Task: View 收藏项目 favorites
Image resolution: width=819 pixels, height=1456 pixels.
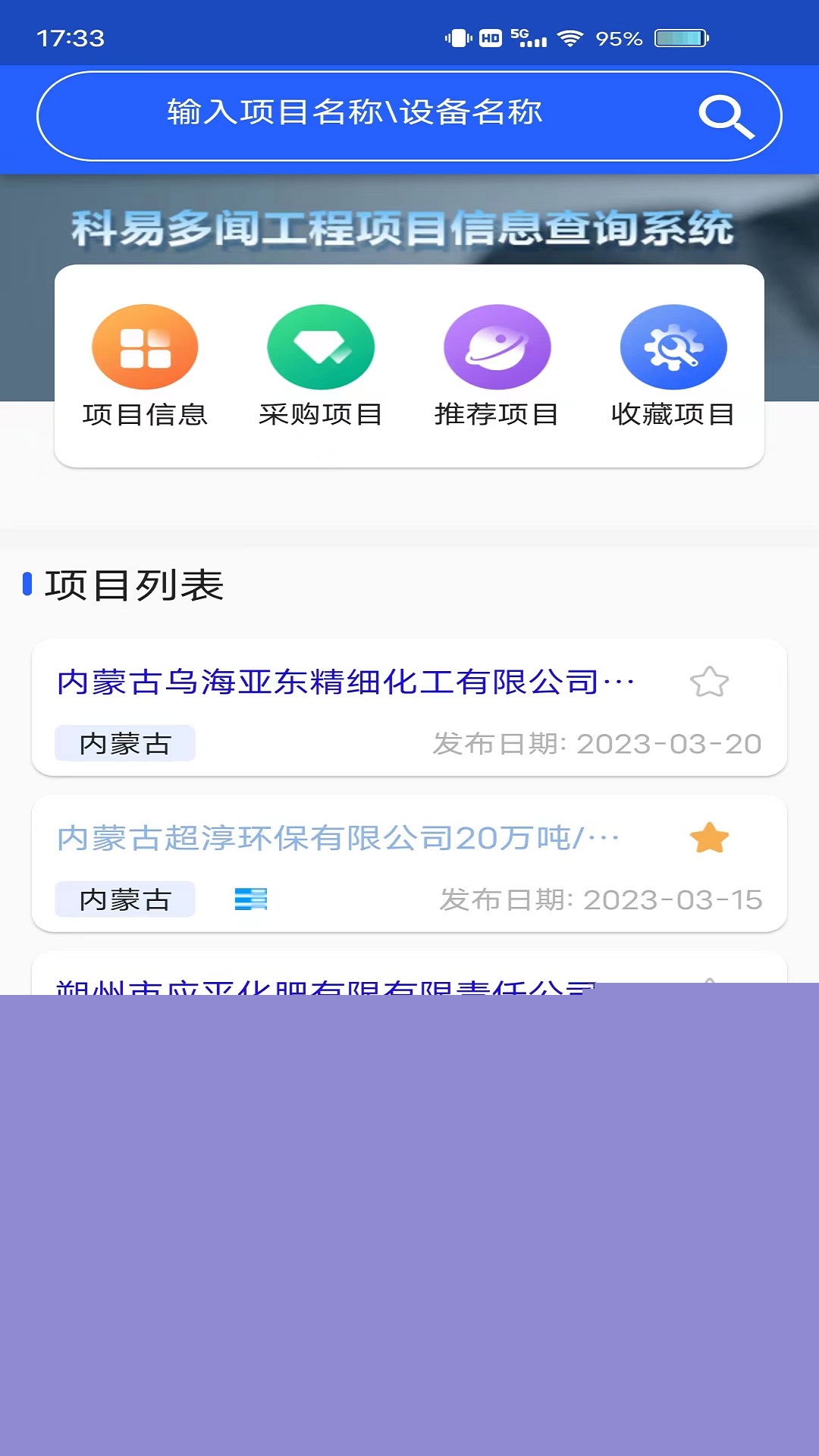Action: pos(673,367)
